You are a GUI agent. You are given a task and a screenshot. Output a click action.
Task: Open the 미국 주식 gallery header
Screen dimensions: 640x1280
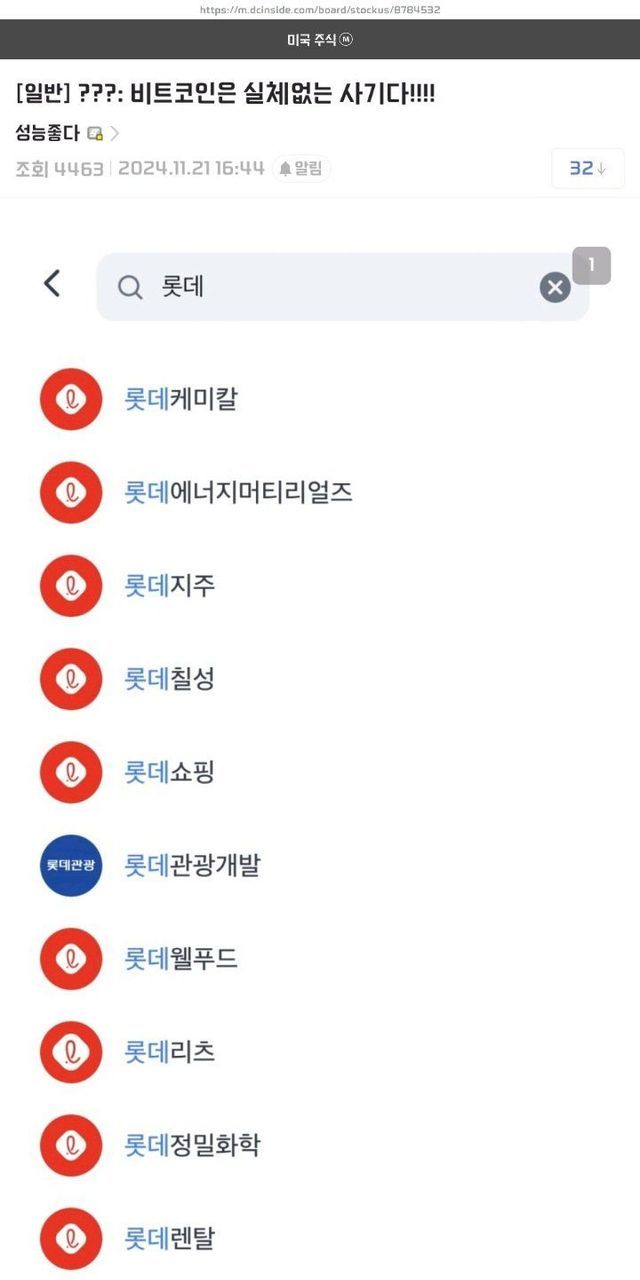pyautogui.click(x=319, y=40)
